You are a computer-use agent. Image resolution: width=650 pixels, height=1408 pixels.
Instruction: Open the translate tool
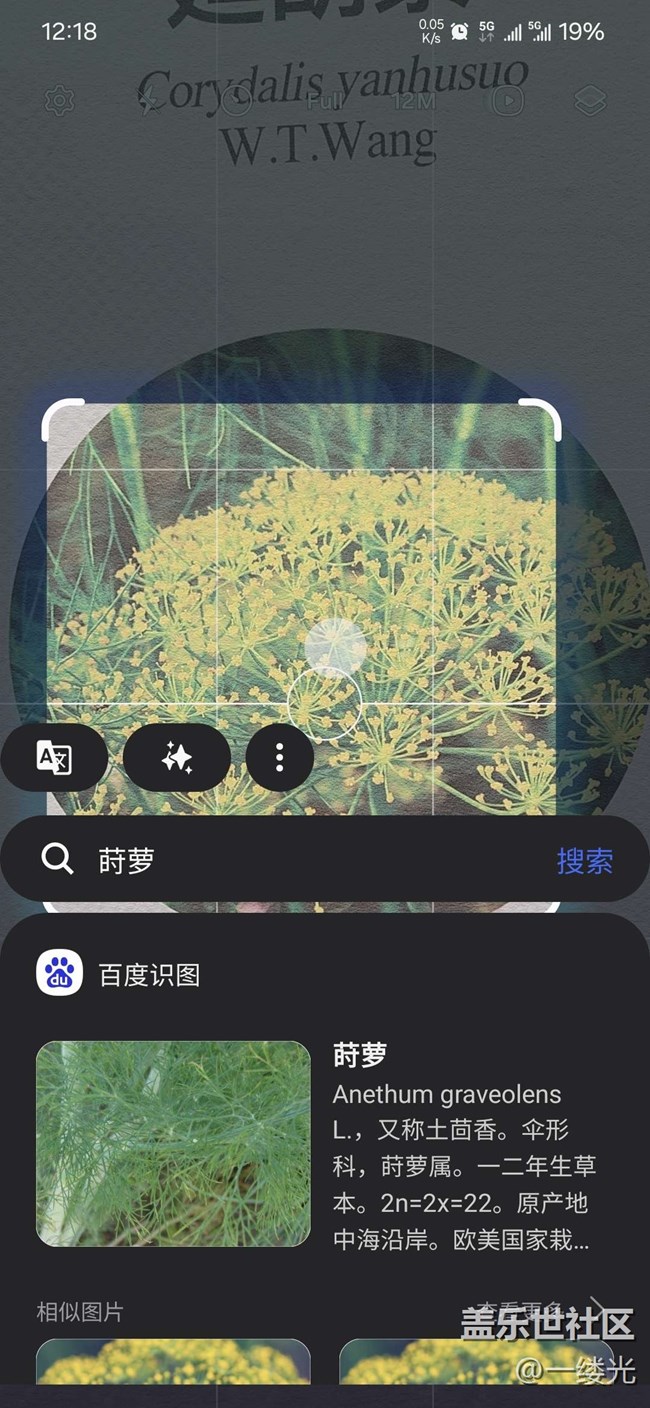pyautogui.click(x=54, y=758)
